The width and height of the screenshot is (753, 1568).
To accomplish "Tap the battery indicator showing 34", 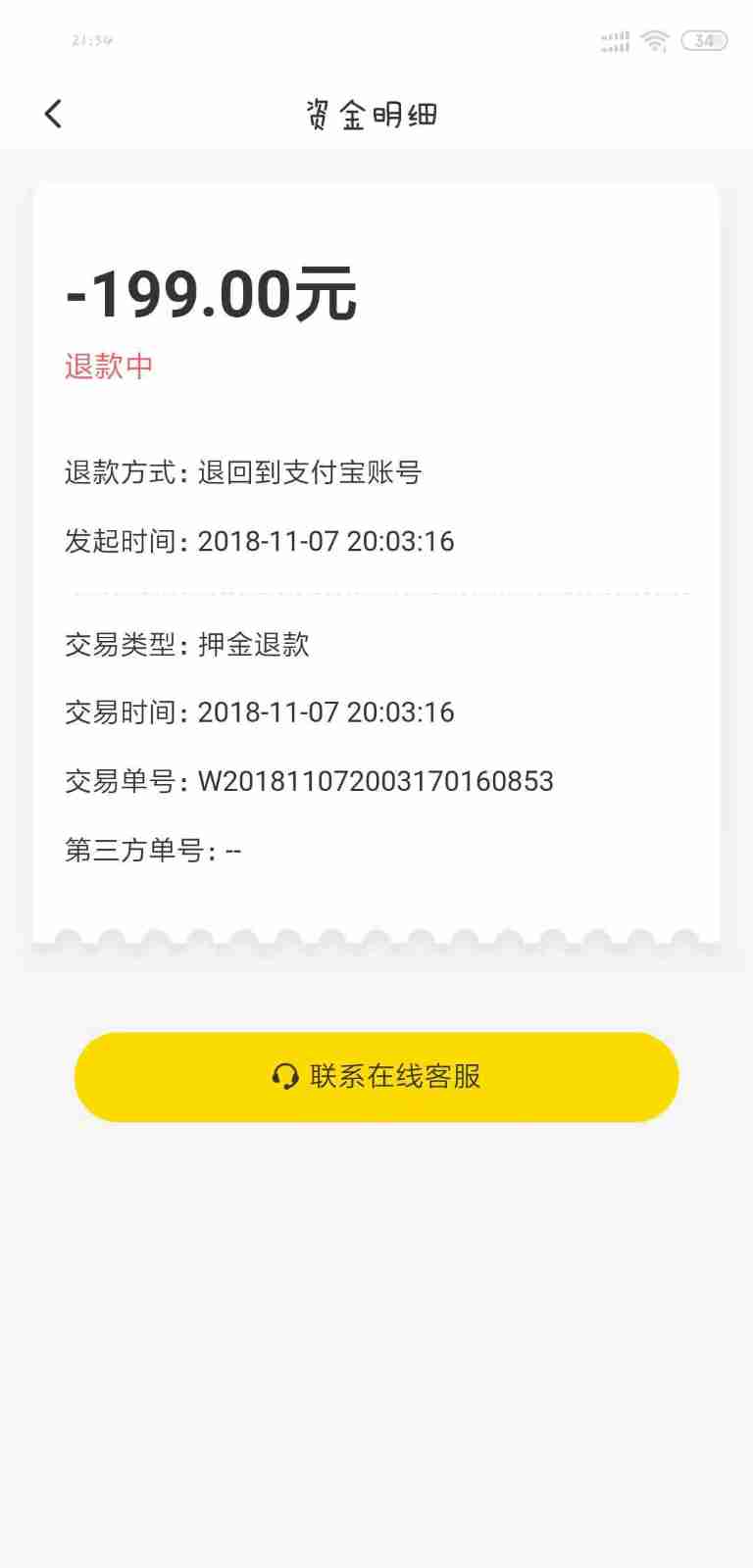I will point(702,40).
